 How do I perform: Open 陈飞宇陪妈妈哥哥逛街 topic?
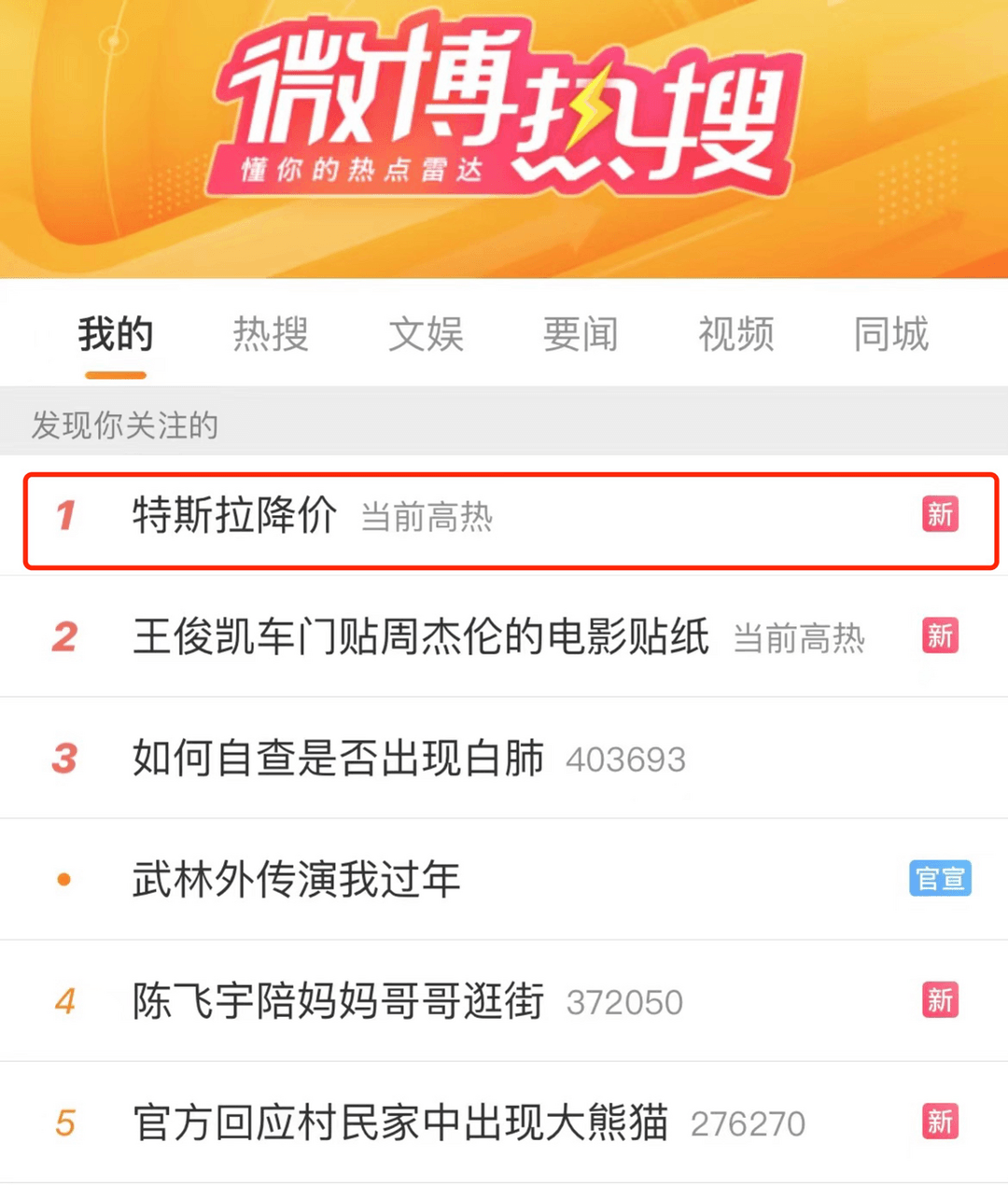tap(338, 1001)
